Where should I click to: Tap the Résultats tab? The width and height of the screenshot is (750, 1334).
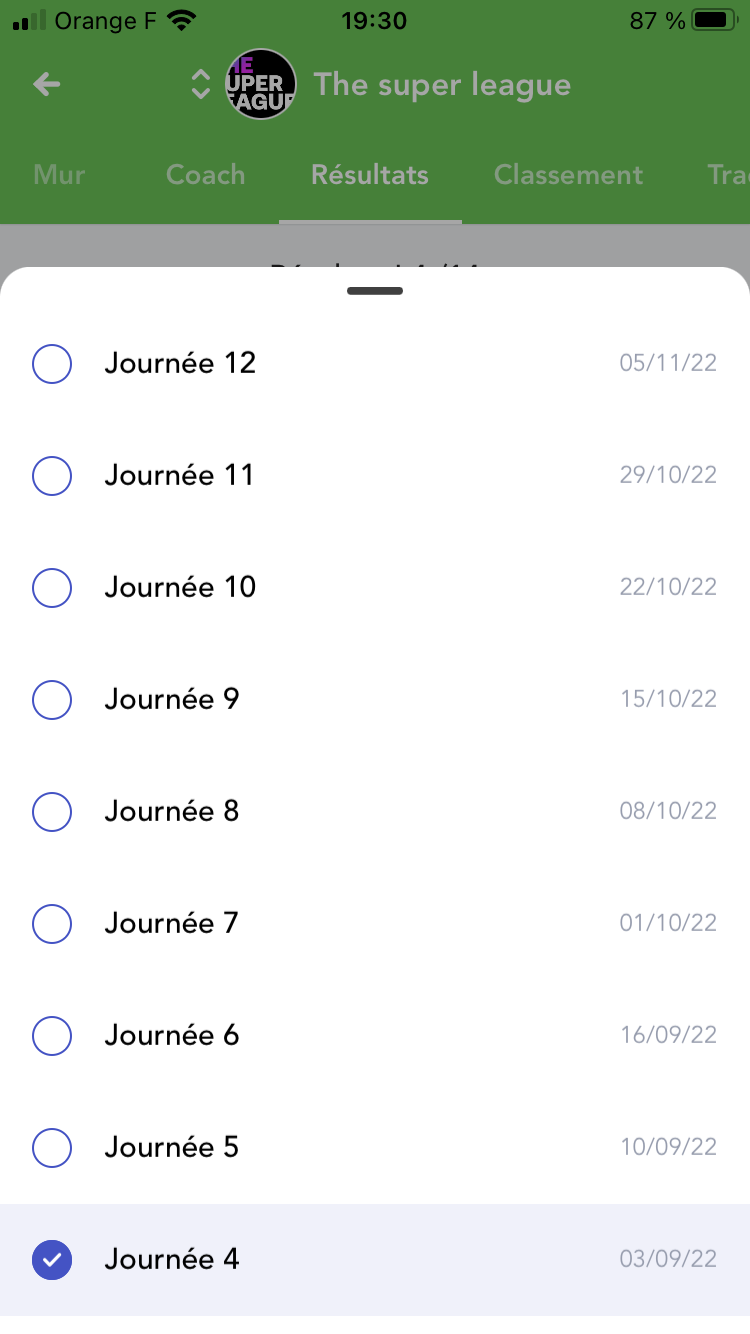click(370, 175)
